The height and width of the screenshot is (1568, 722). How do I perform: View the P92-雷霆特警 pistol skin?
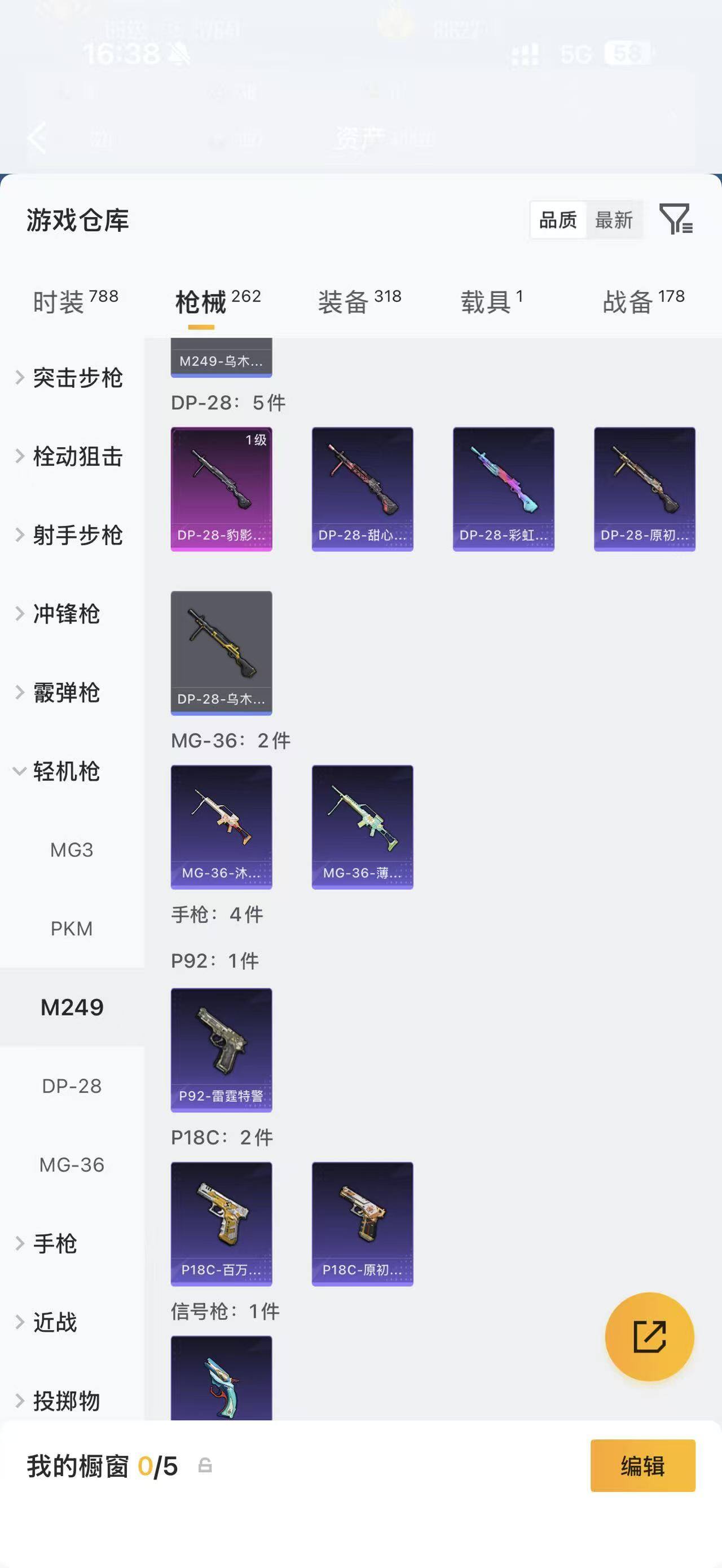(x=222, y=1050)
